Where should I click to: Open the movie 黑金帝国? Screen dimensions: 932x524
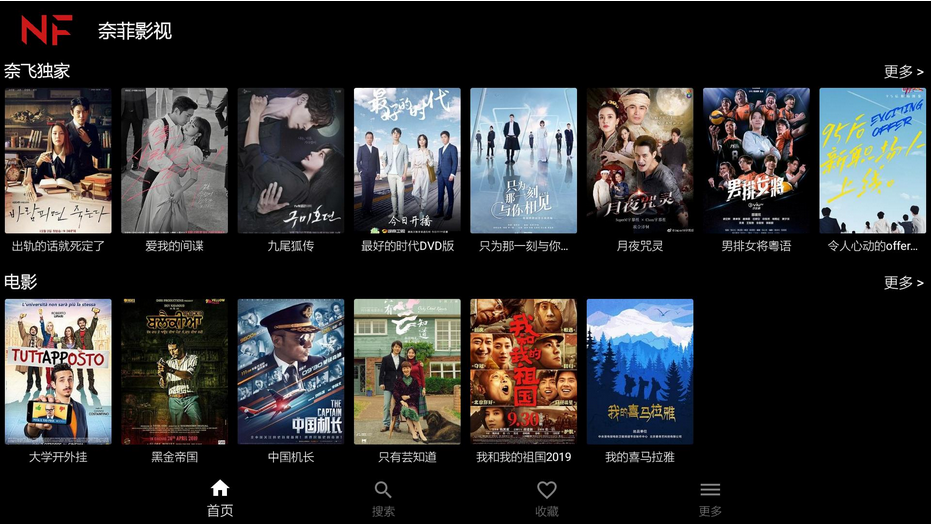tap(174, 372)
